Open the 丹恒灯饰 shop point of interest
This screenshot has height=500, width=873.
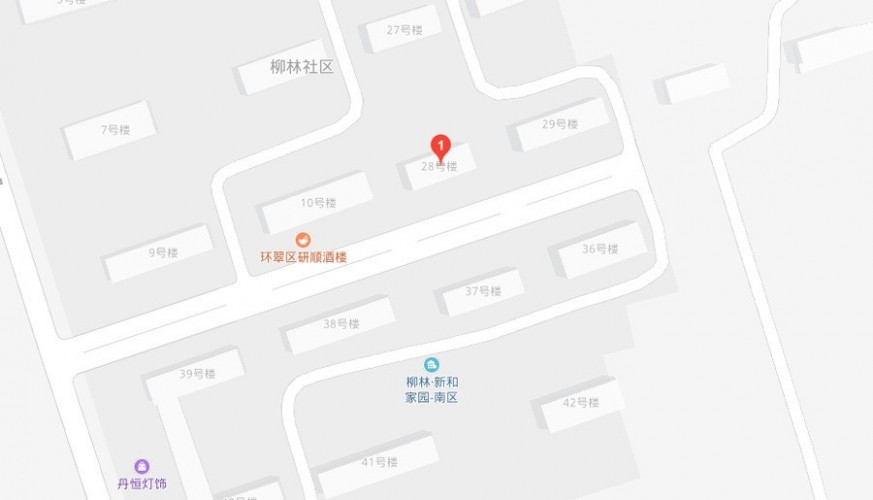142,467
